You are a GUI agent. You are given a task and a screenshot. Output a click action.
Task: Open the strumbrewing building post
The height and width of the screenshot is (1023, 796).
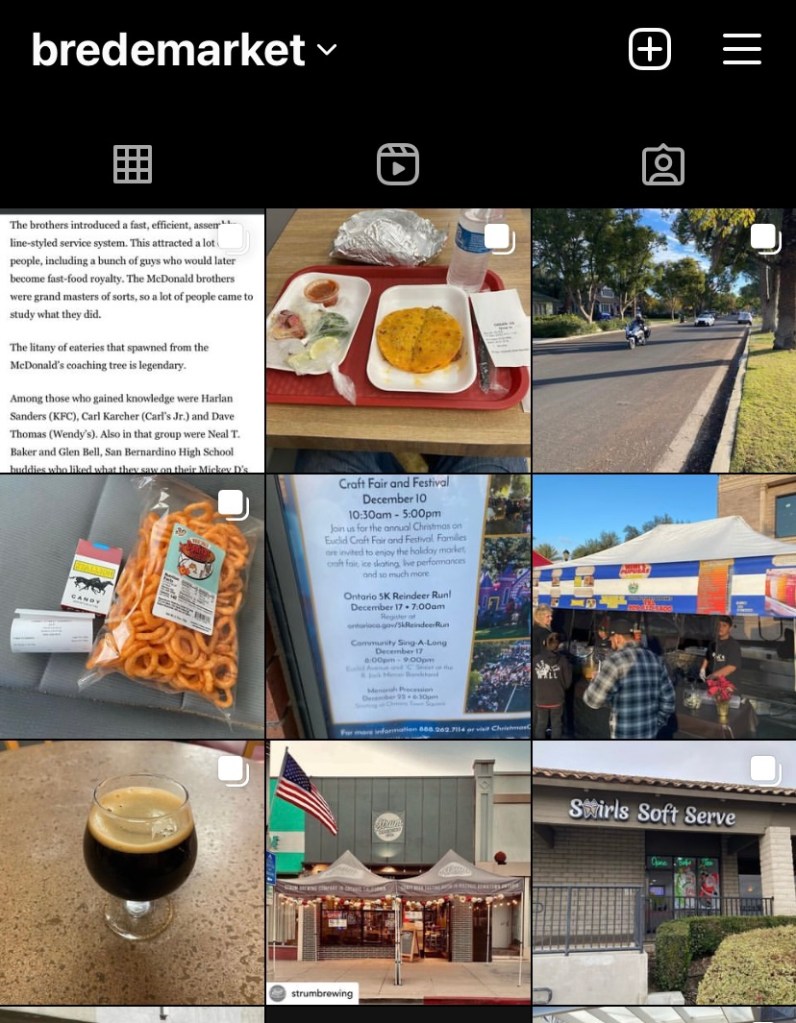[398, 873]
